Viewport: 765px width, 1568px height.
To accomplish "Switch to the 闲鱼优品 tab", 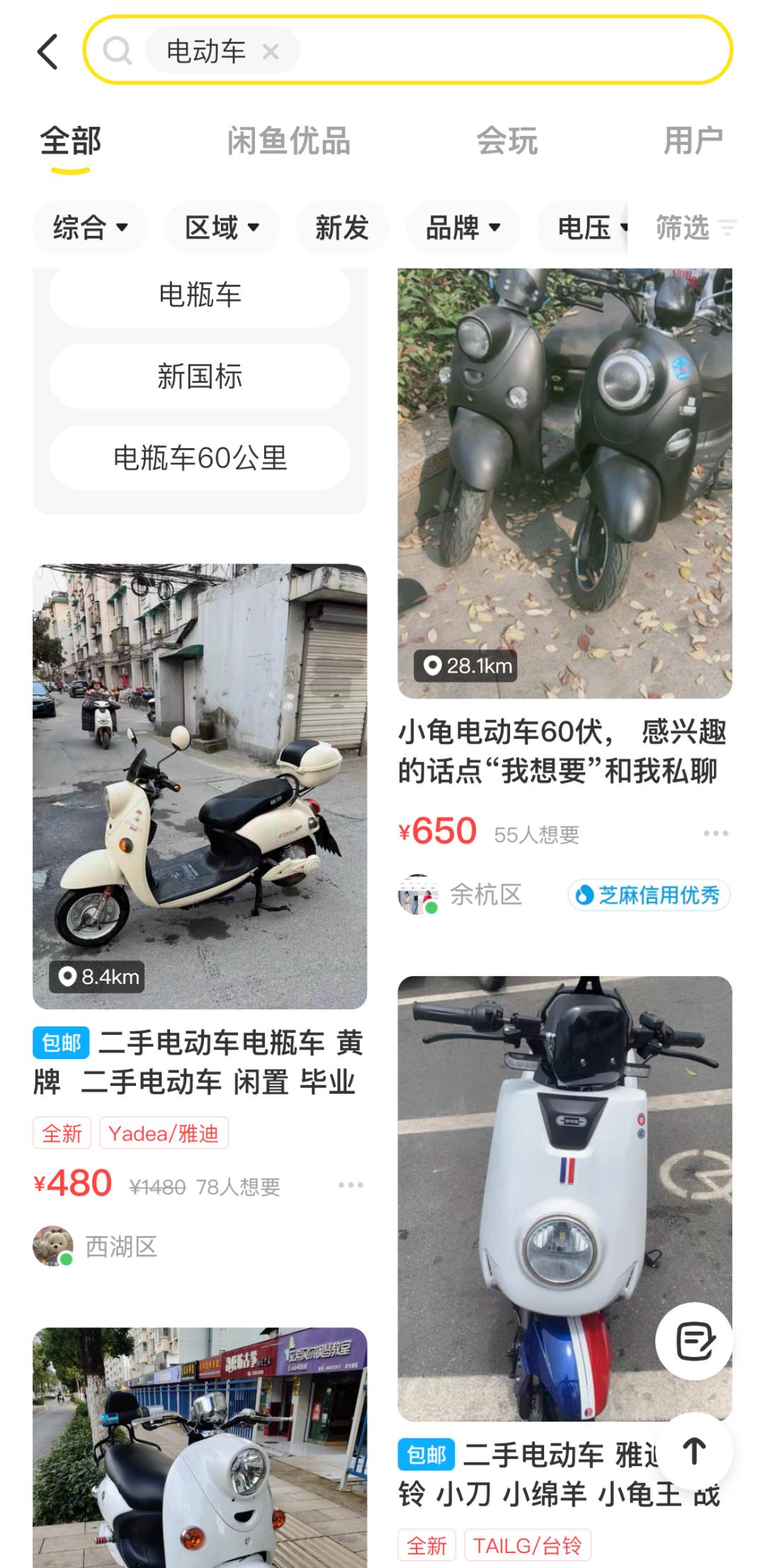I will [290, 142].
